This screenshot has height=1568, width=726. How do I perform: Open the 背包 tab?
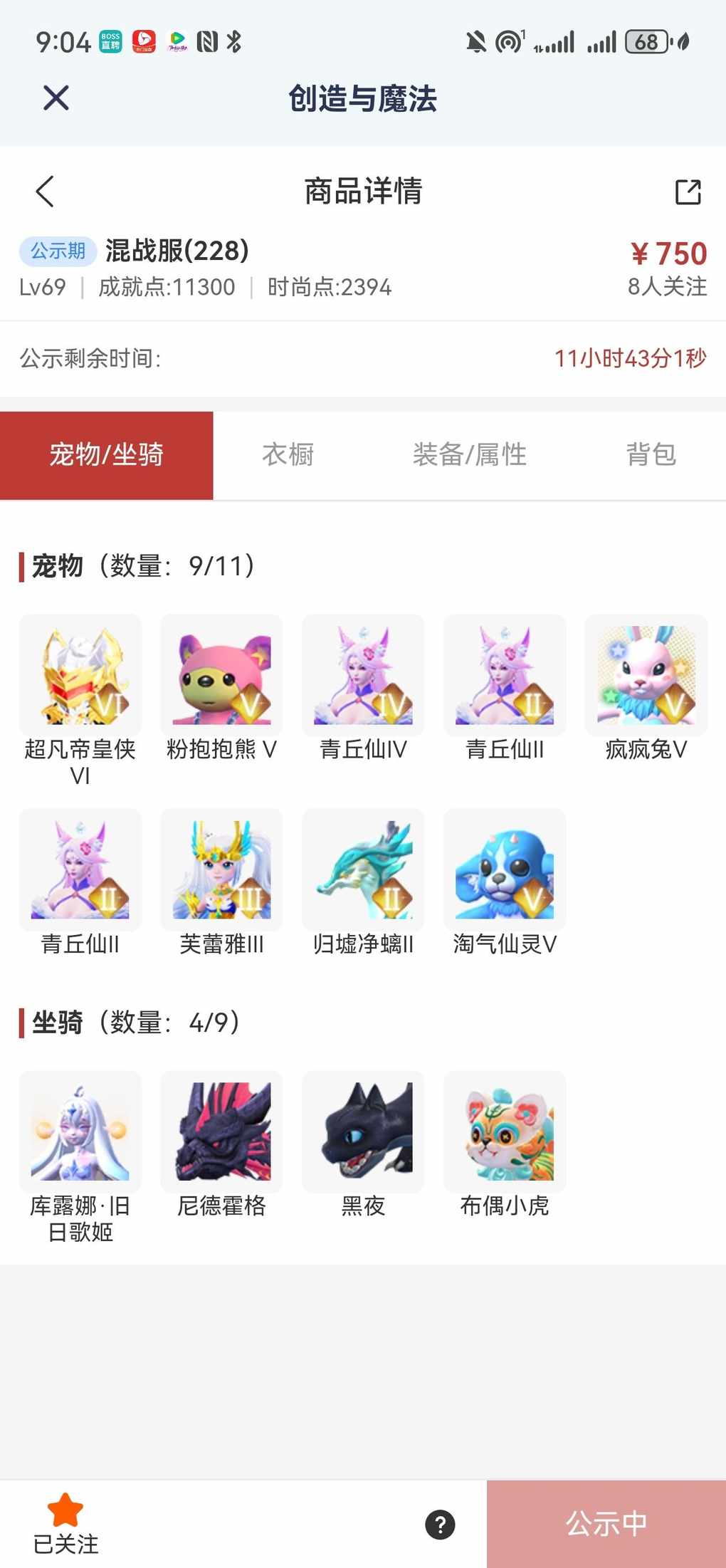[651, 454]
